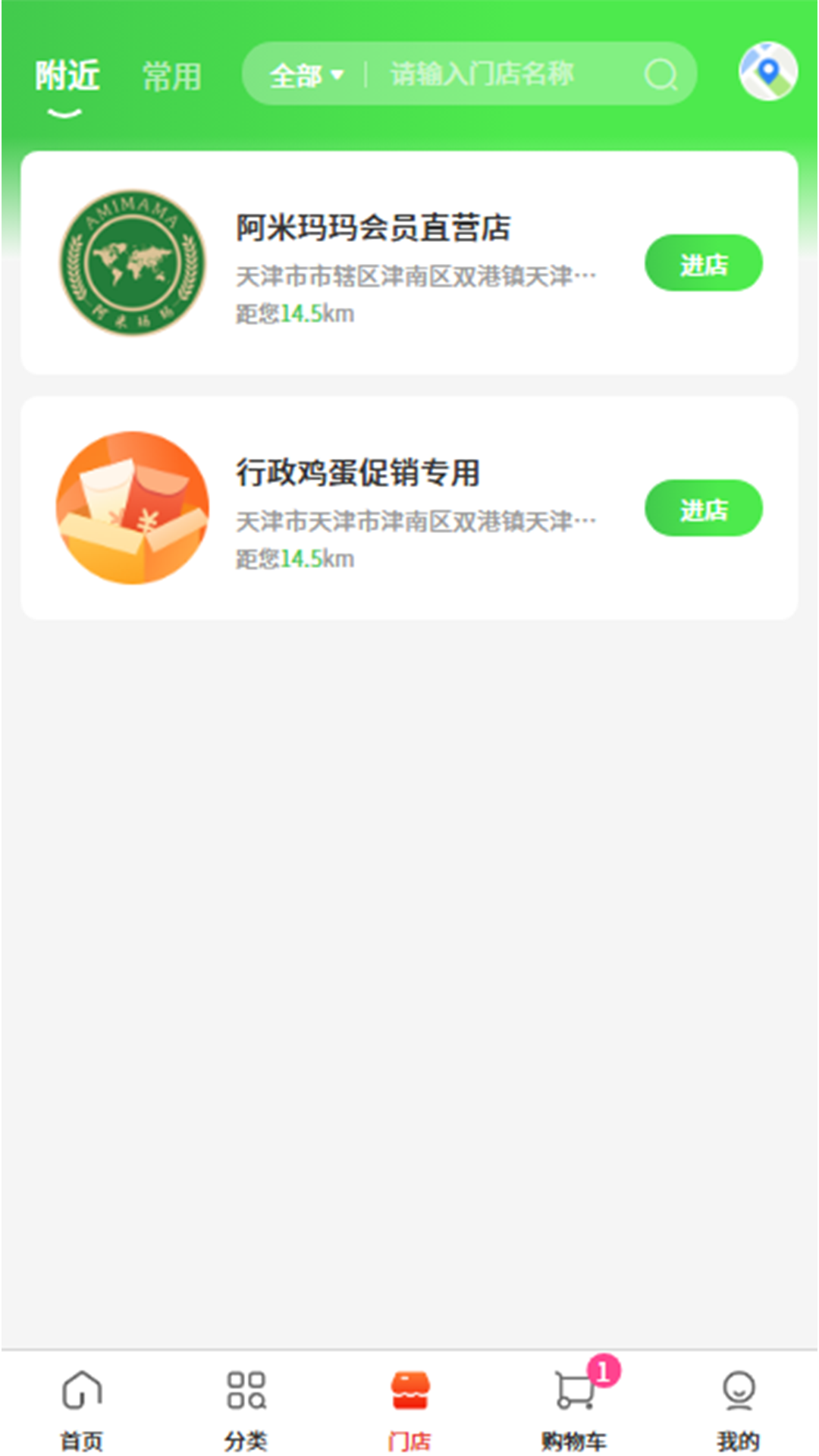819x1456 pixels.
Task: Switch to the 常用 frequently used view
Action: click(x=171, y=76)
